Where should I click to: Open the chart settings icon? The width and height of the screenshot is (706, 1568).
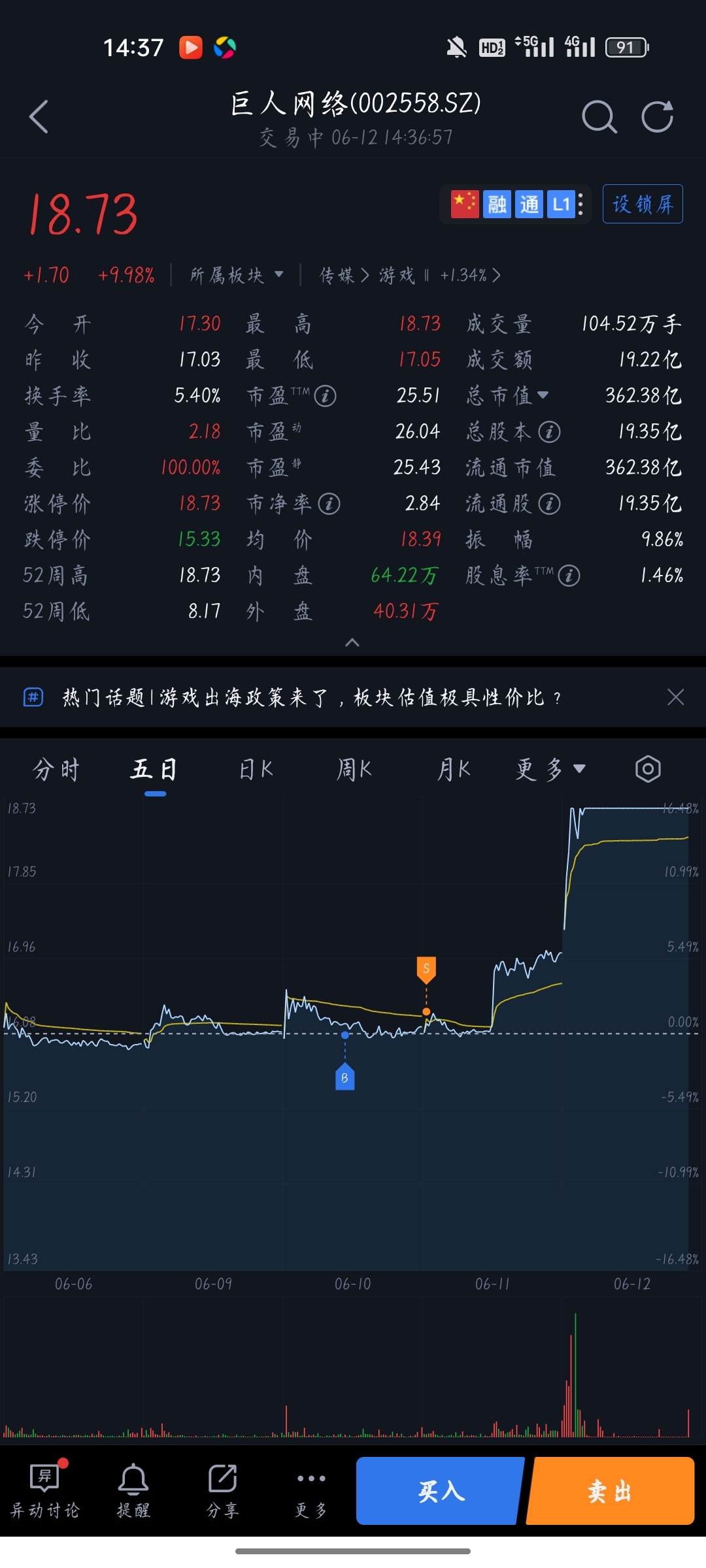[648, 769]
